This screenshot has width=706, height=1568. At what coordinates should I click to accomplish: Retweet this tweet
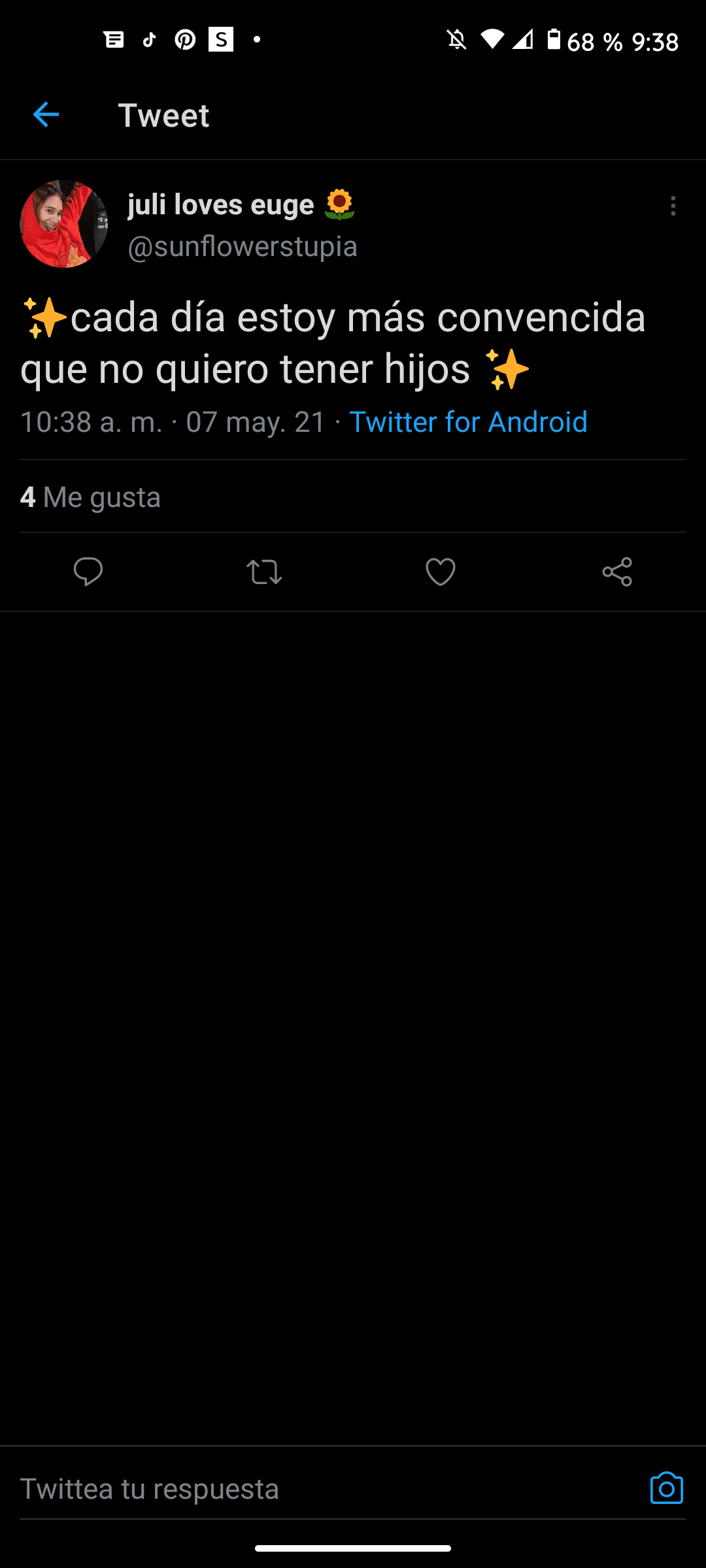264,572
